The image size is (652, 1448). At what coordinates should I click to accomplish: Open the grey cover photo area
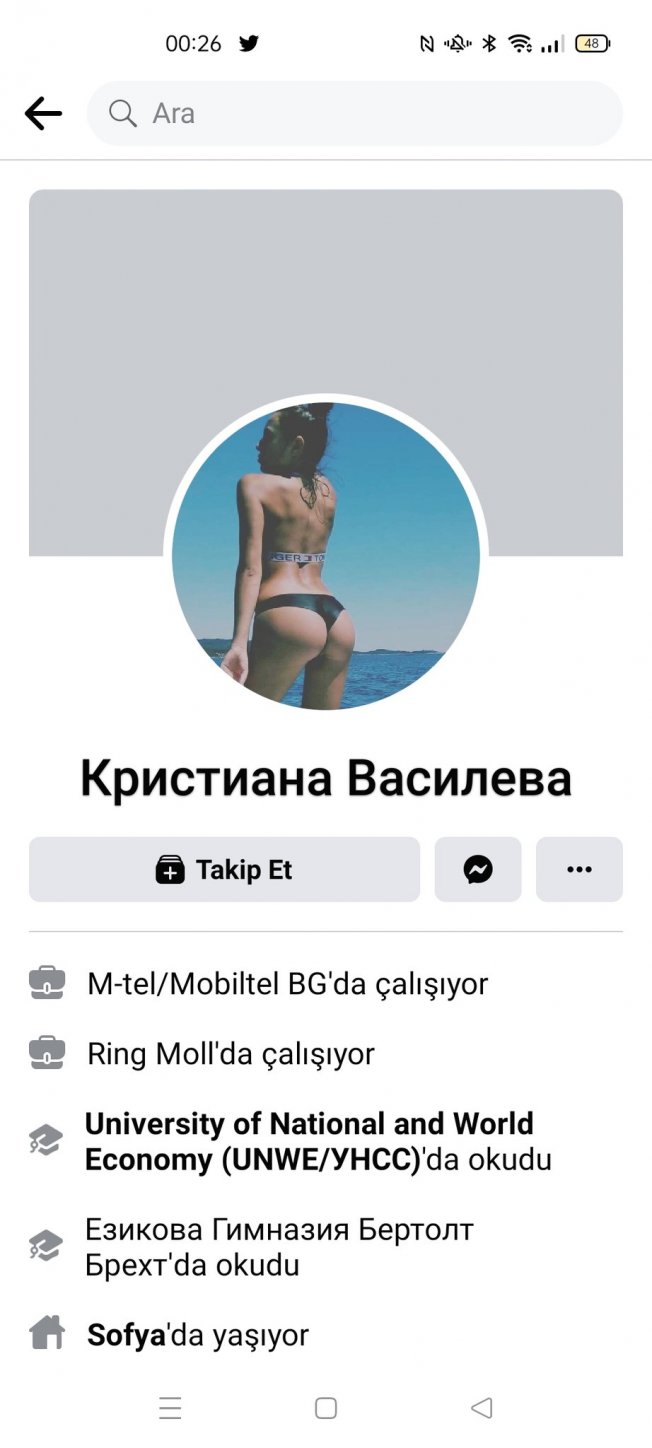[x=326, y=290]
